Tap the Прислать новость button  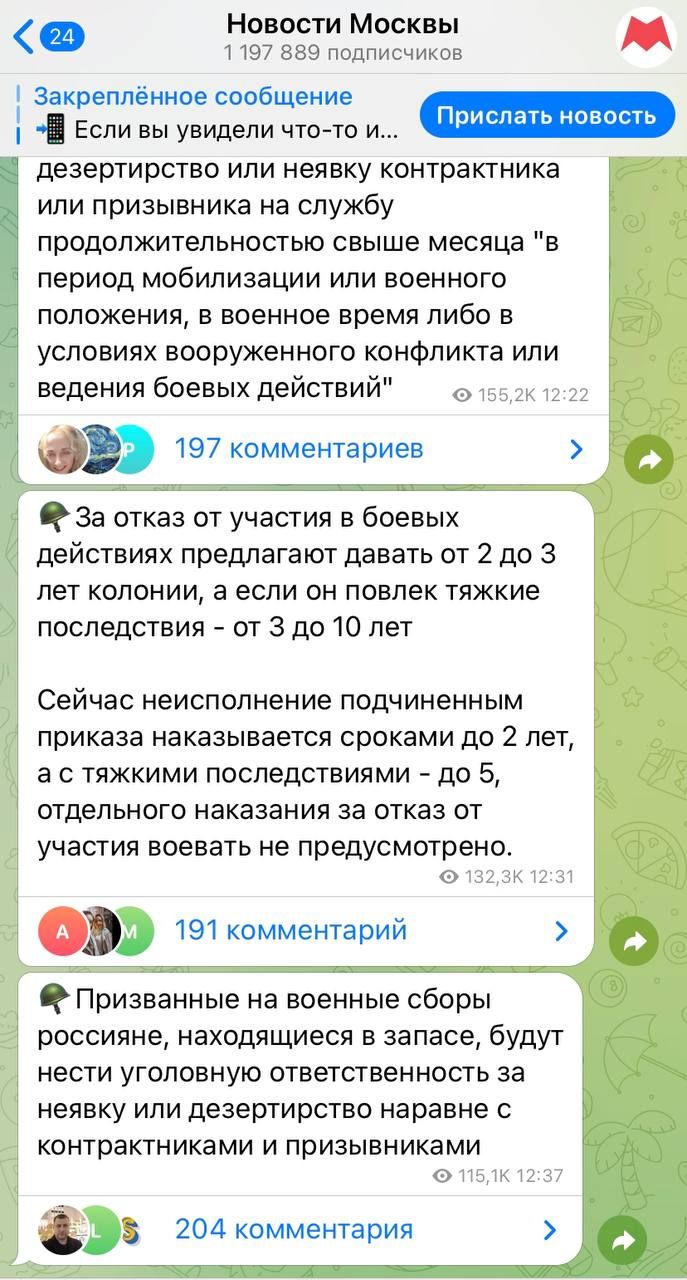point(546,115)
